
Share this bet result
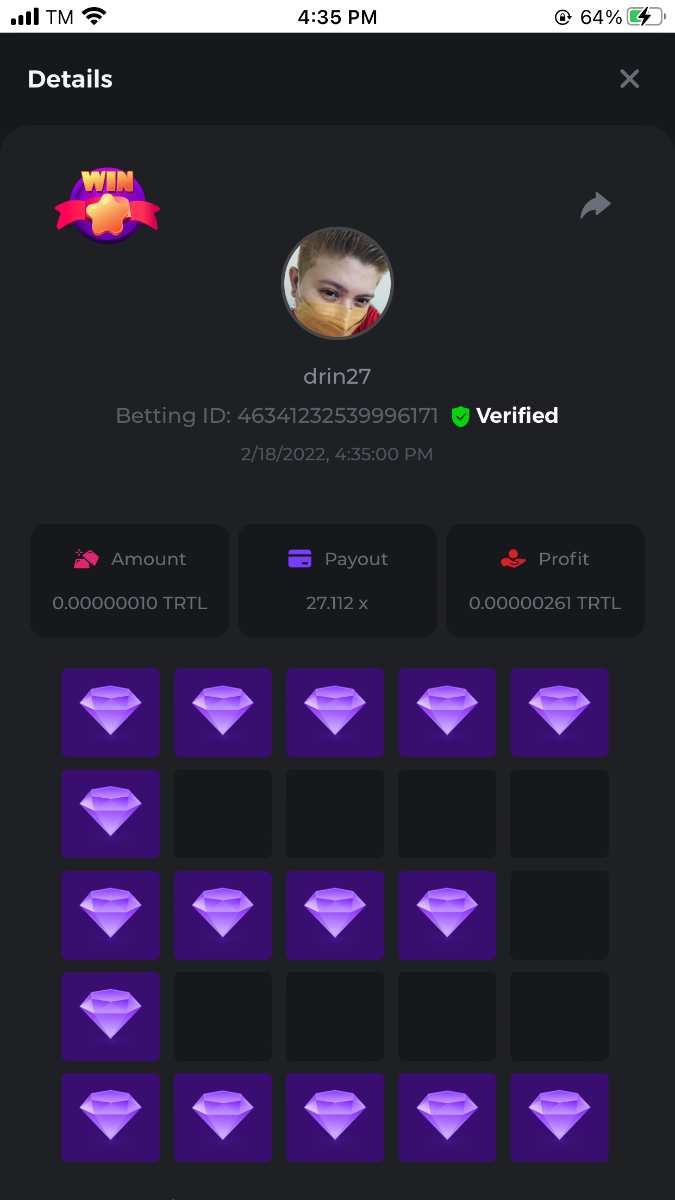[595, 206]
